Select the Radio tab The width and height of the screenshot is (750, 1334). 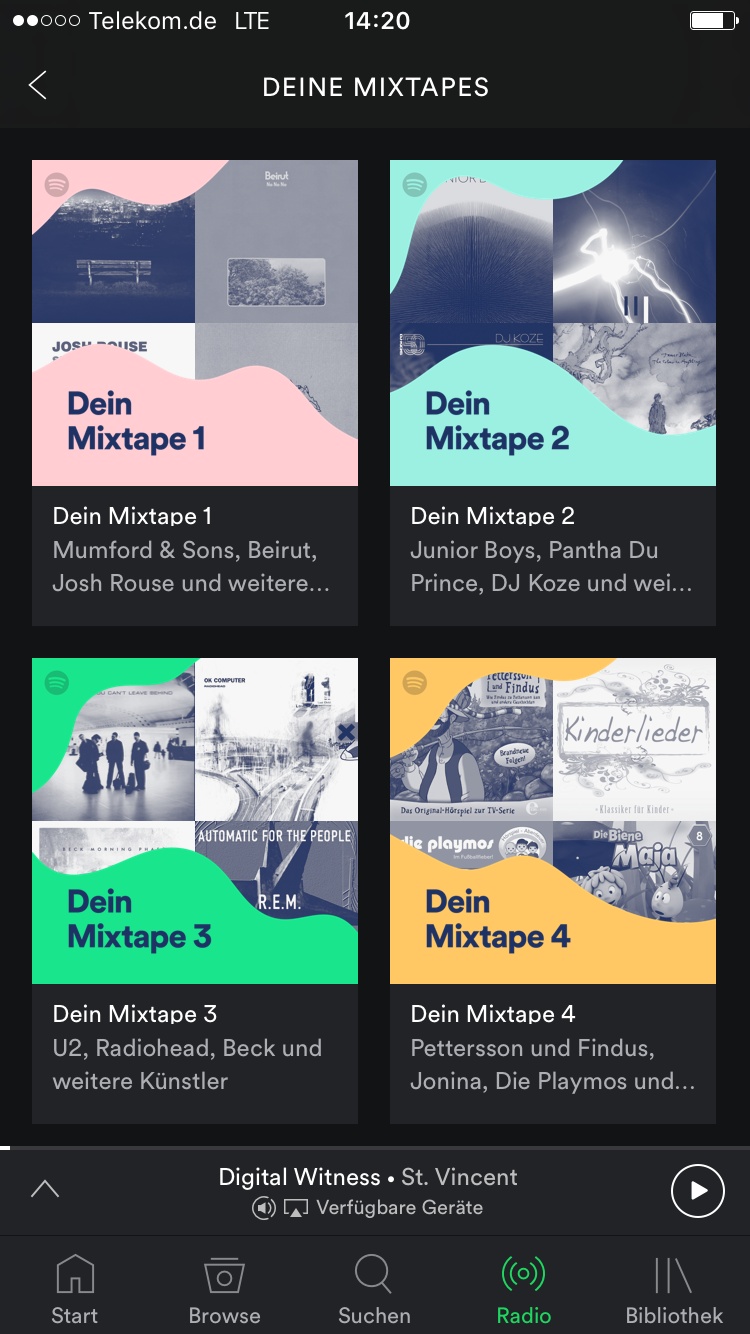pyautogui.click(x=524, y=1289)
